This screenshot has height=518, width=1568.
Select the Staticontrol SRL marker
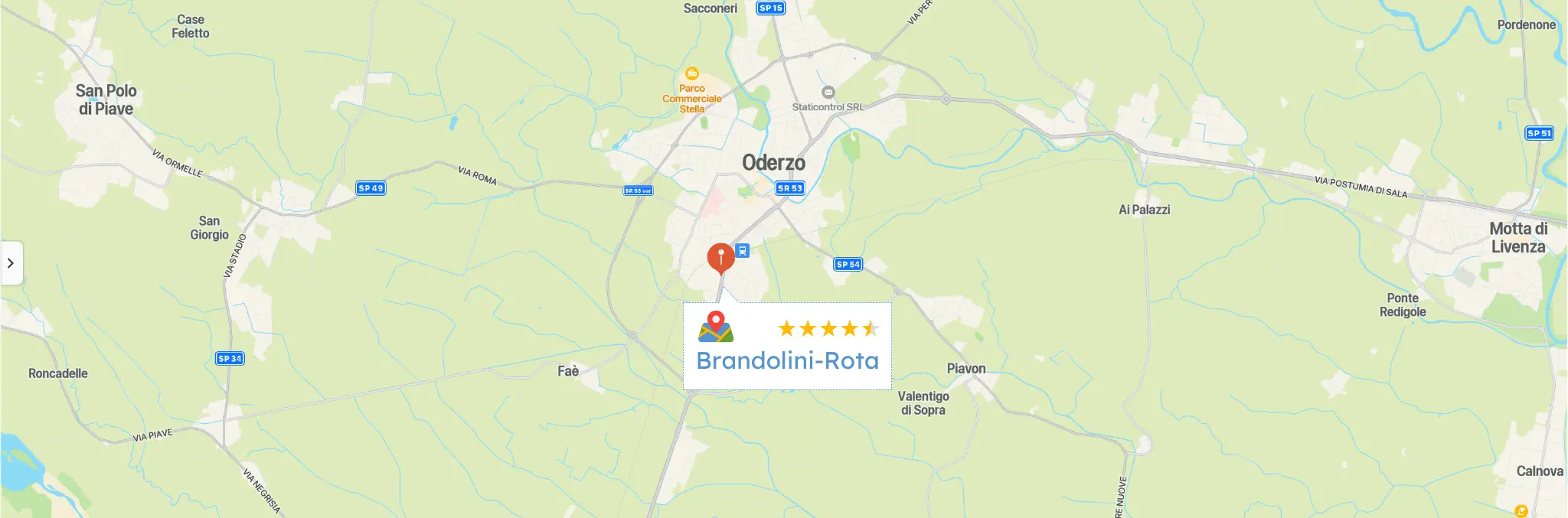click(828, 93)
